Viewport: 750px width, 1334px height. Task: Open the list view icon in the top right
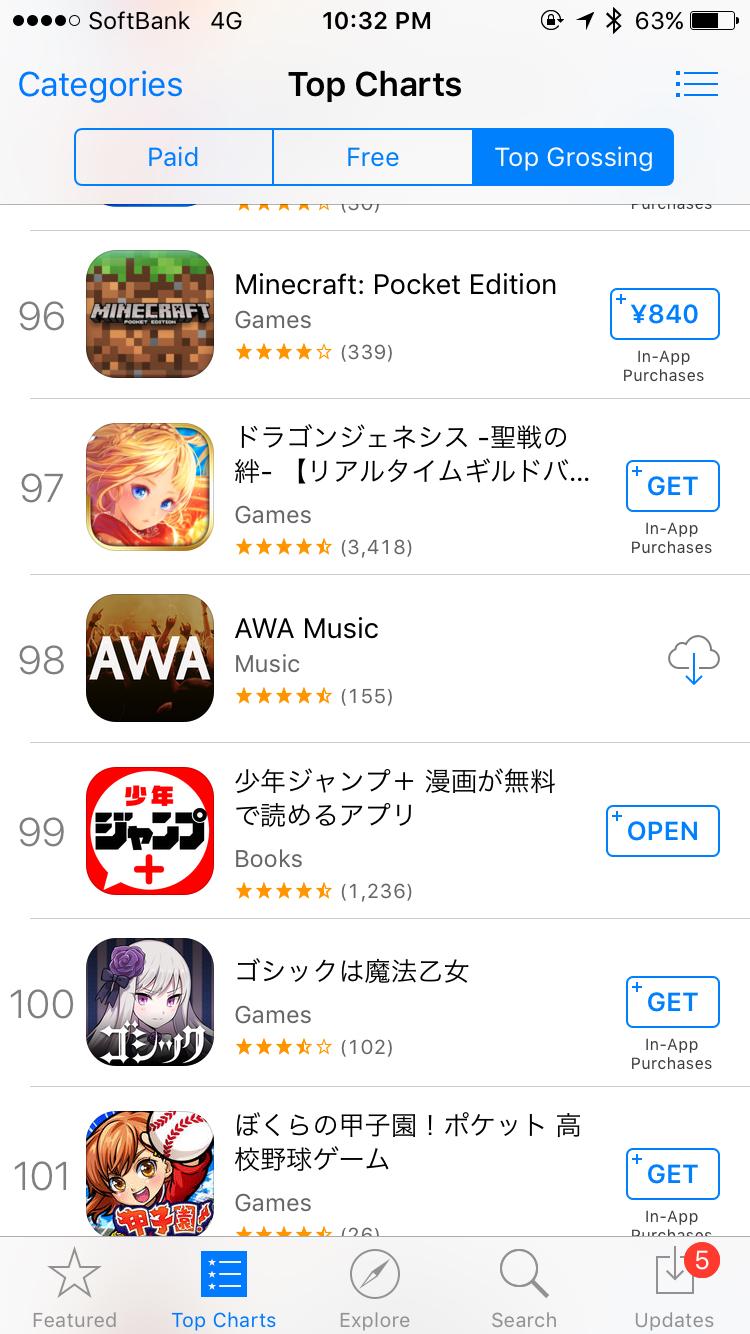click(x=696, y=84)
